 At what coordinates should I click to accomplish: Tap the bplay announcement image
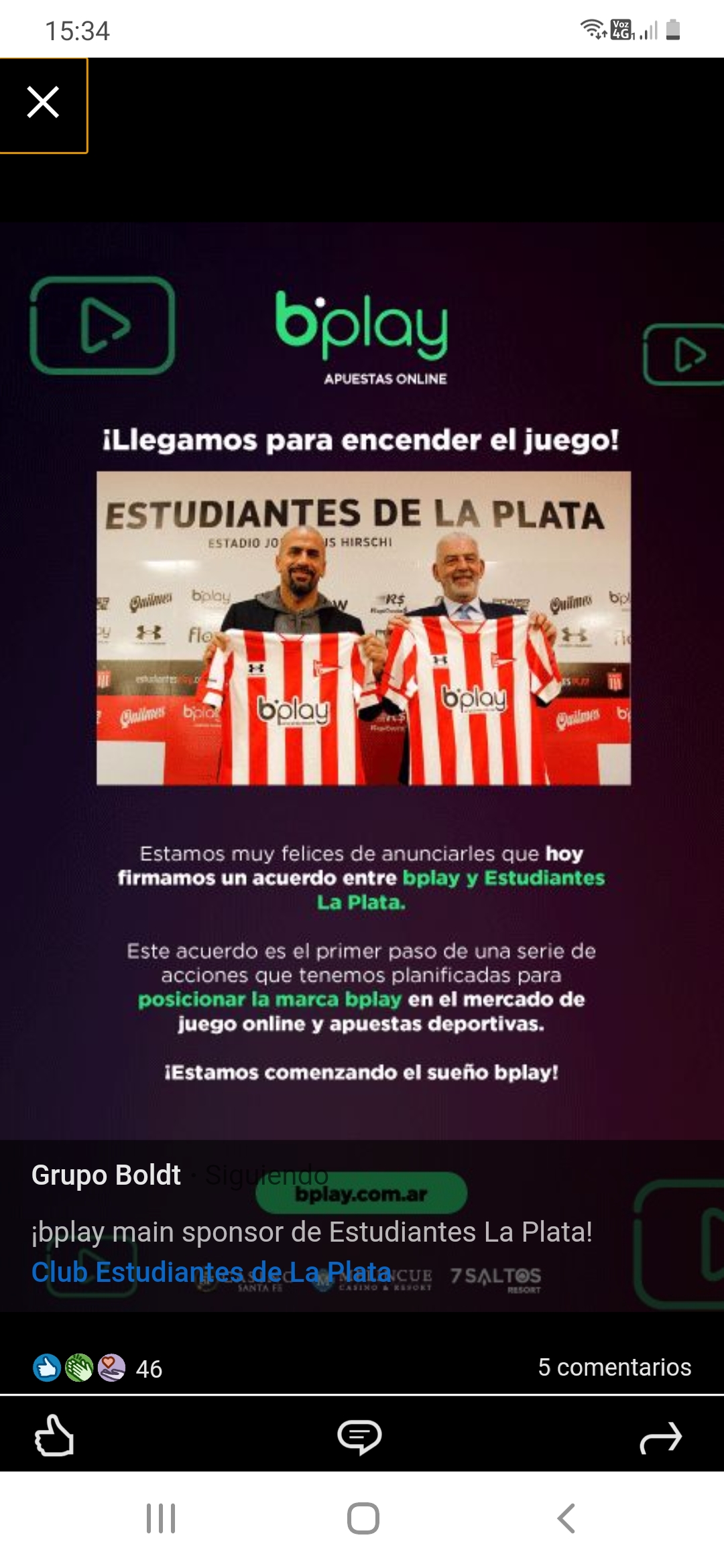tap(362, 670)
